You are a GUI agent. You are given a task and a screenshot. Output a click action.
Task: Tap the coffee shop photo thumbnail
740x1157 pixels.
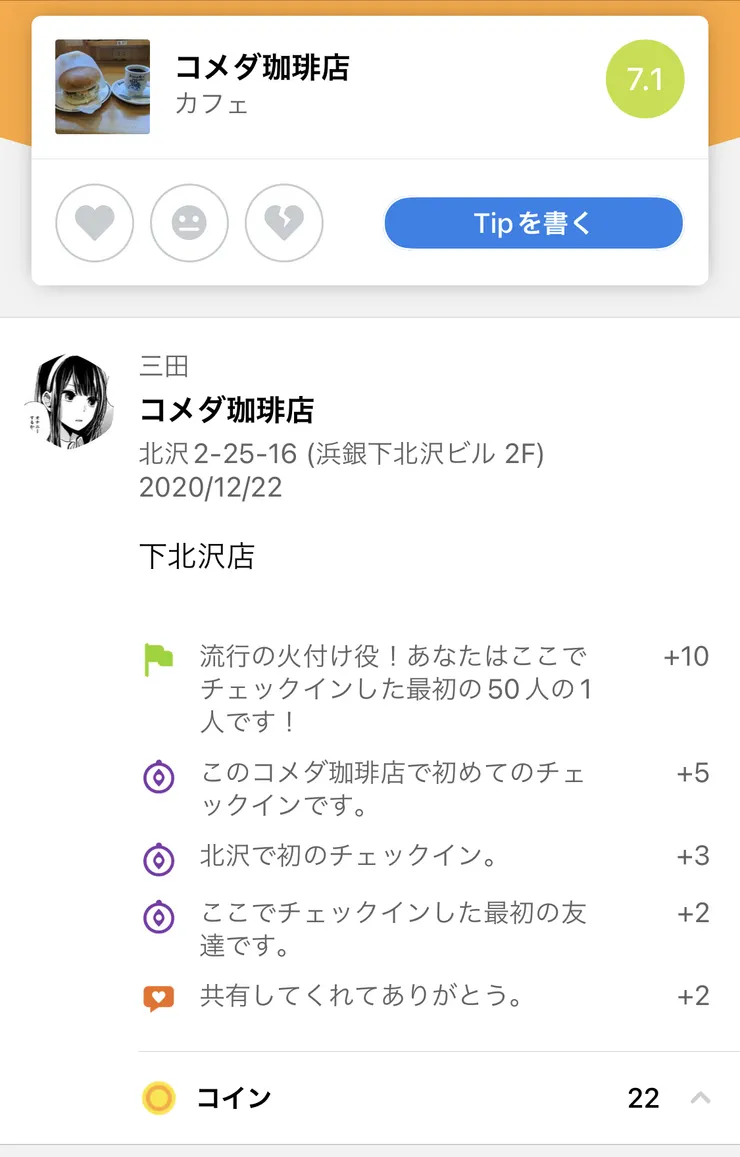click(x=102, y=87)
